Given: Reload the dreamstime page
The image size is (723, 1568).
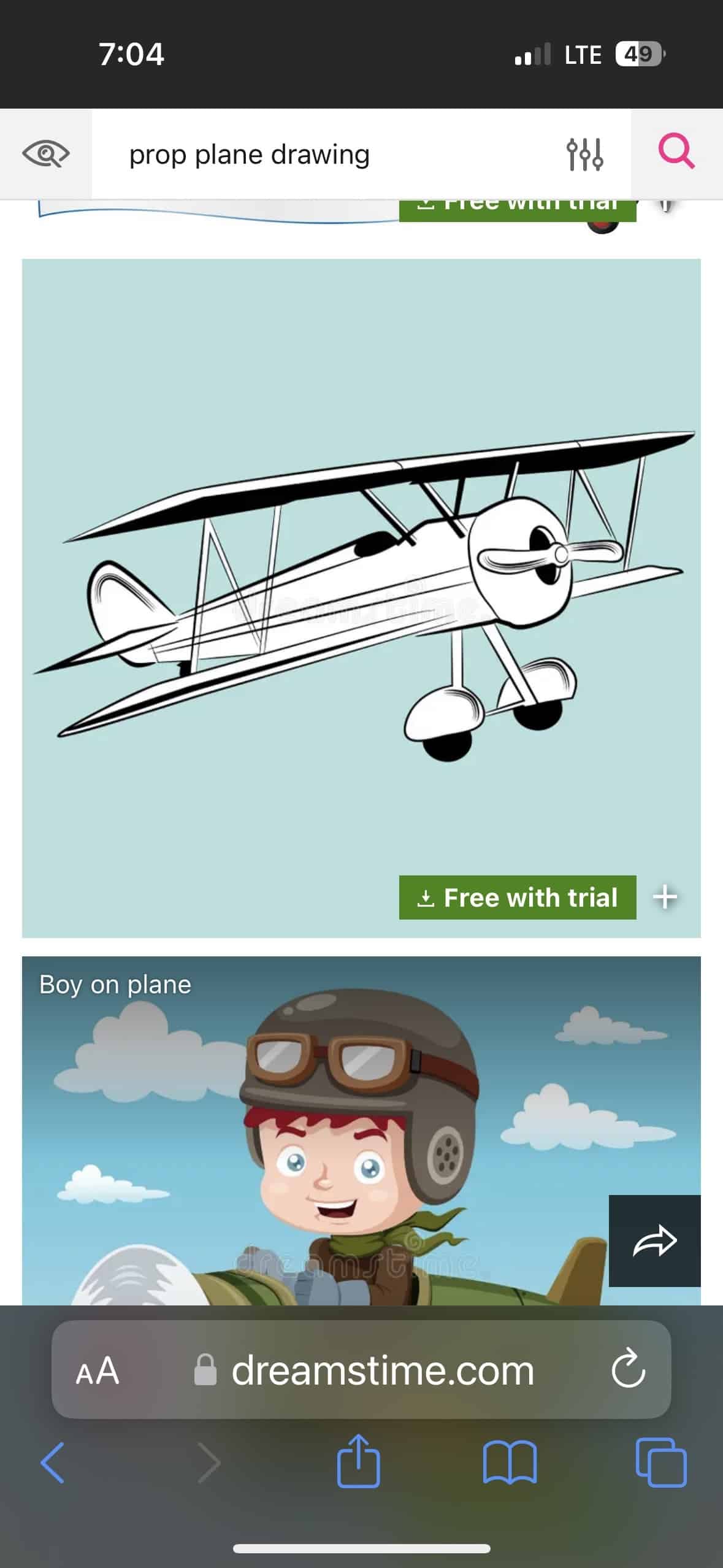Looking at the screenshot, I should tap(628, 1369).
